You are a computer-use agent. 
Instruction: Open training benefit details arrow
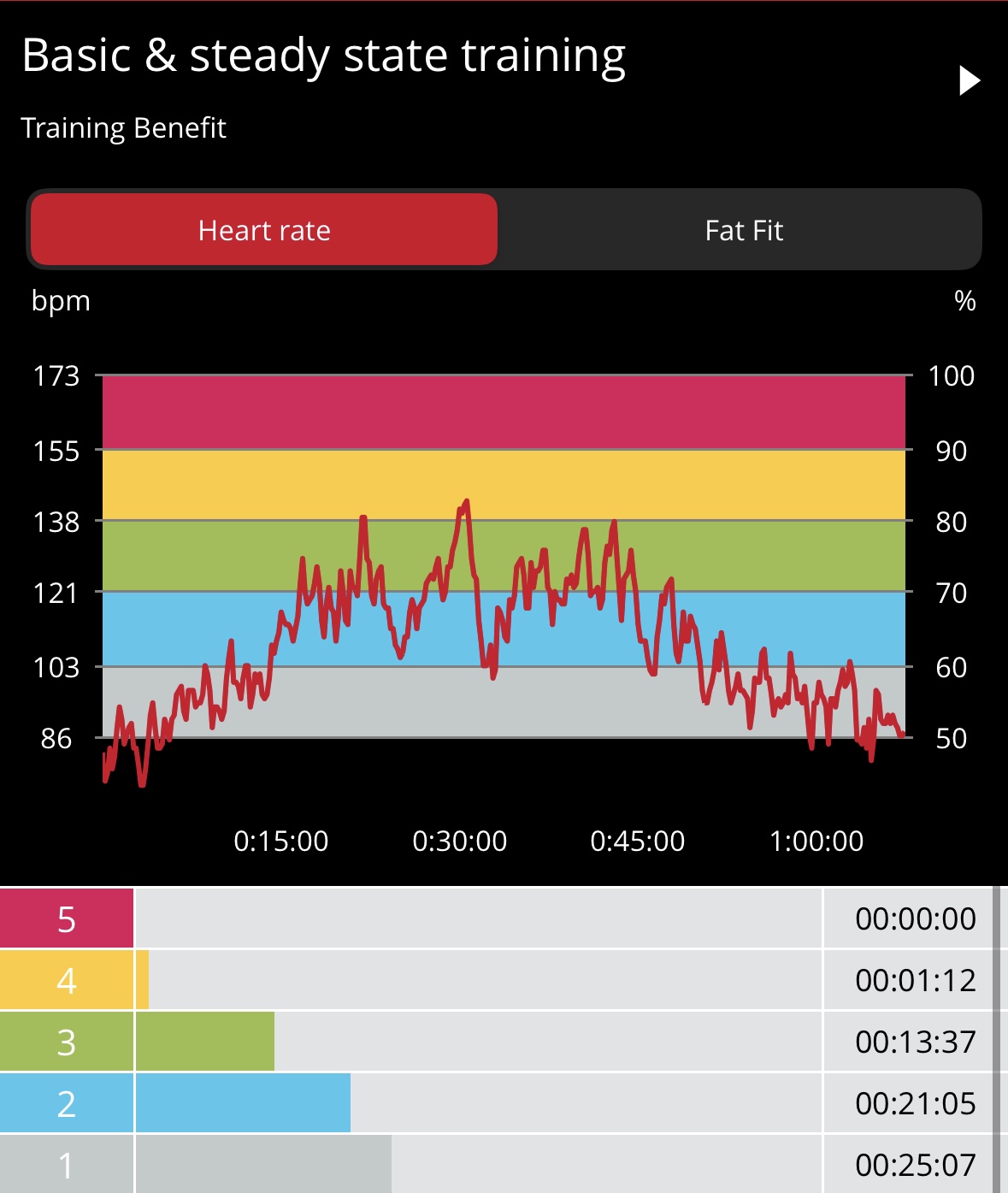(969, 81)
